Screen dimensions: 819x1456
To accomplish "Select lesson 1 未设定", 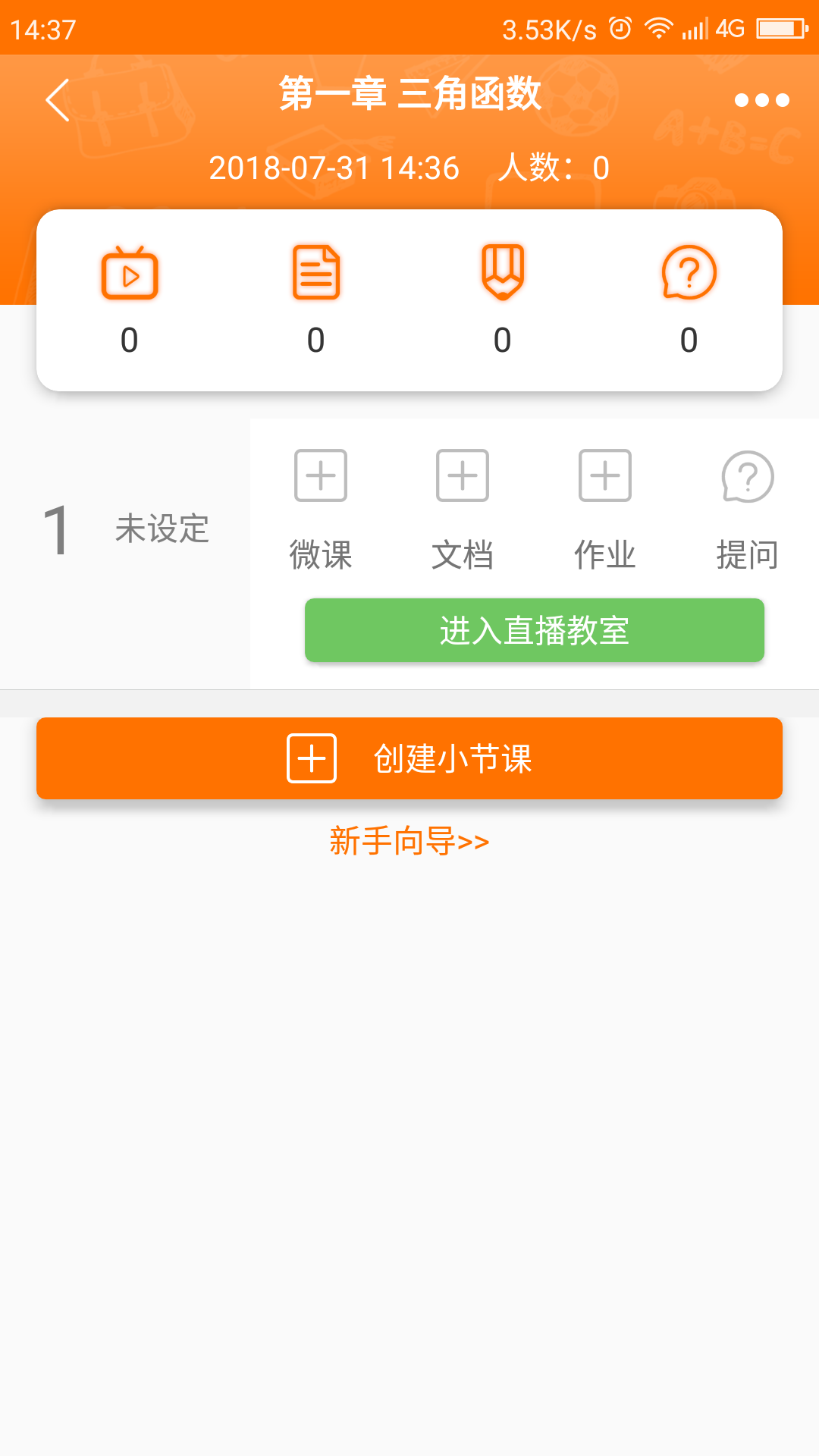I will click(x=125, y=529).
